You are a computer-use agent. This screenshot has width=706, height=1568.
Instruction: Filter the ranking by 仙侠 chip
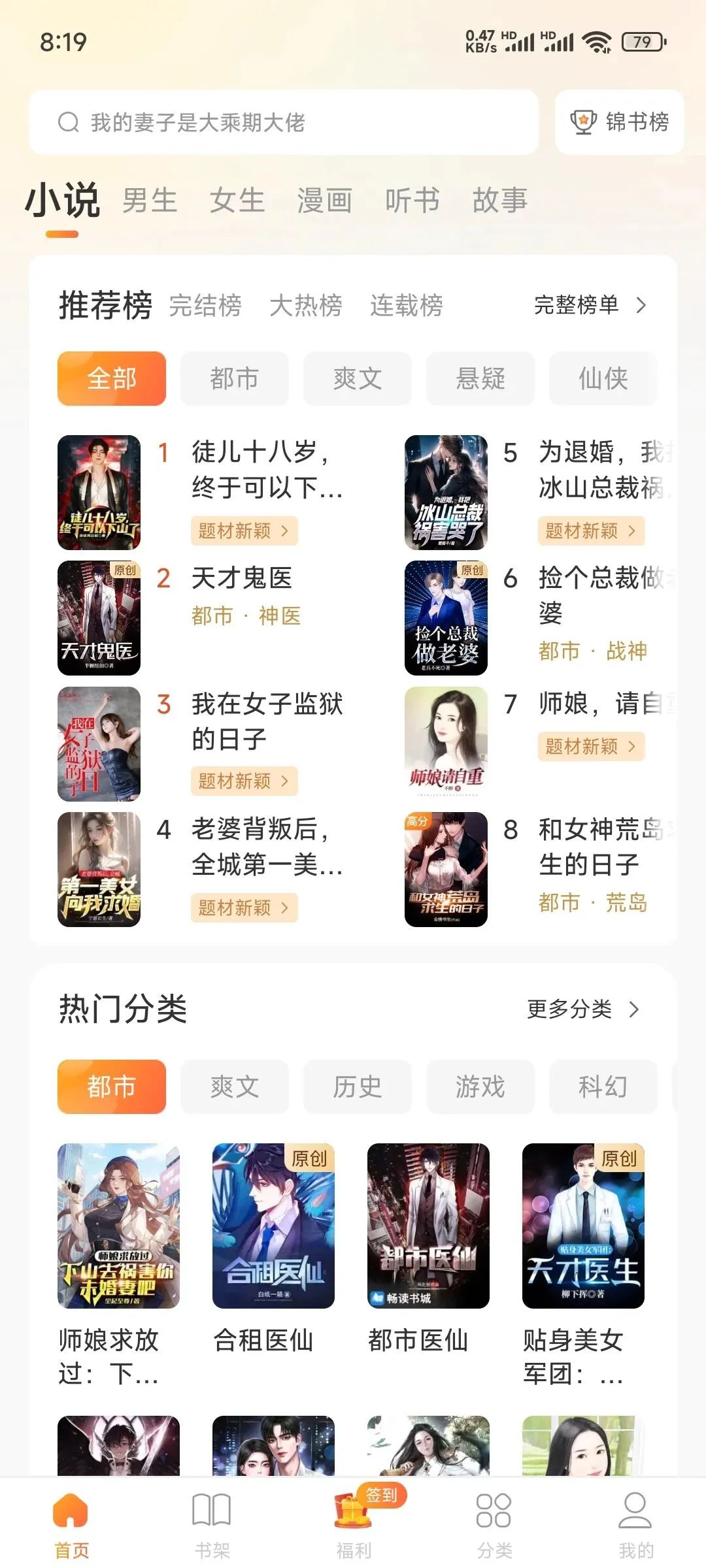point(603,378)
